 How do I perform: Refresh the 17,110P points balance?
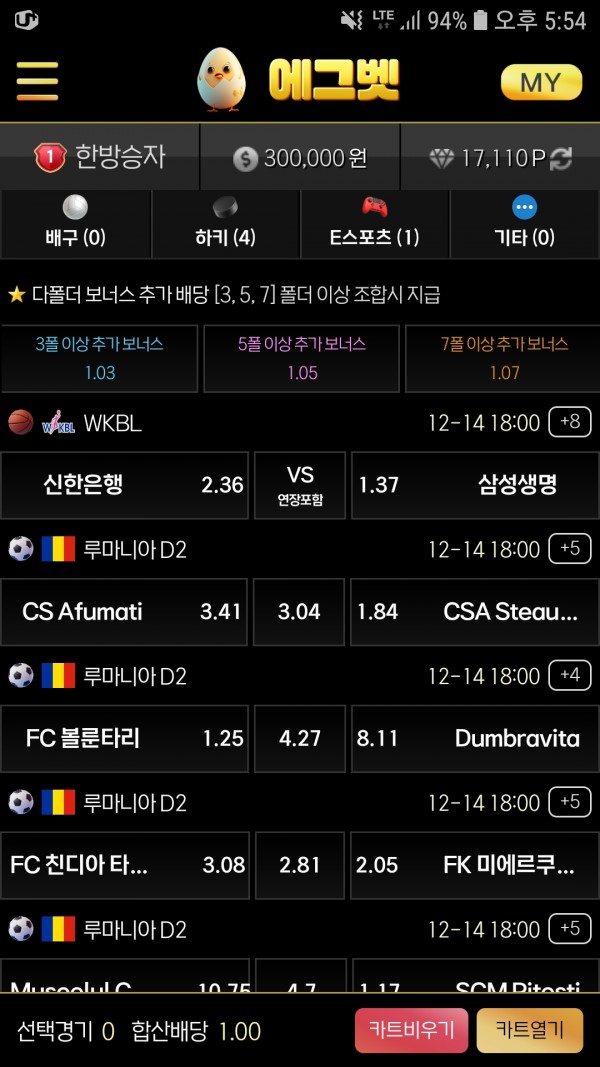point(561,159)
